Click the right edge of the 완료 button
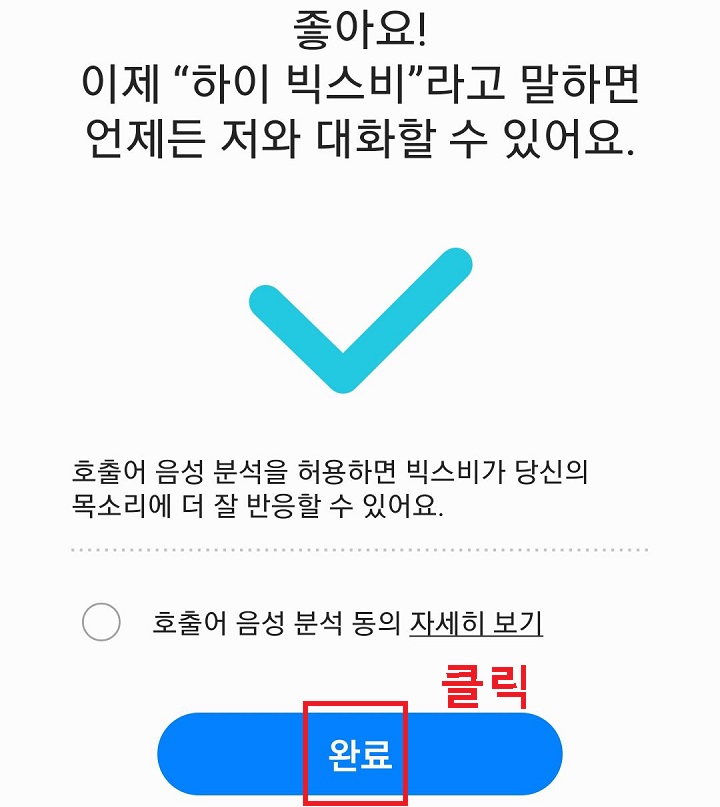This screenshot has height=807, width=720. [x=540, y=752]
